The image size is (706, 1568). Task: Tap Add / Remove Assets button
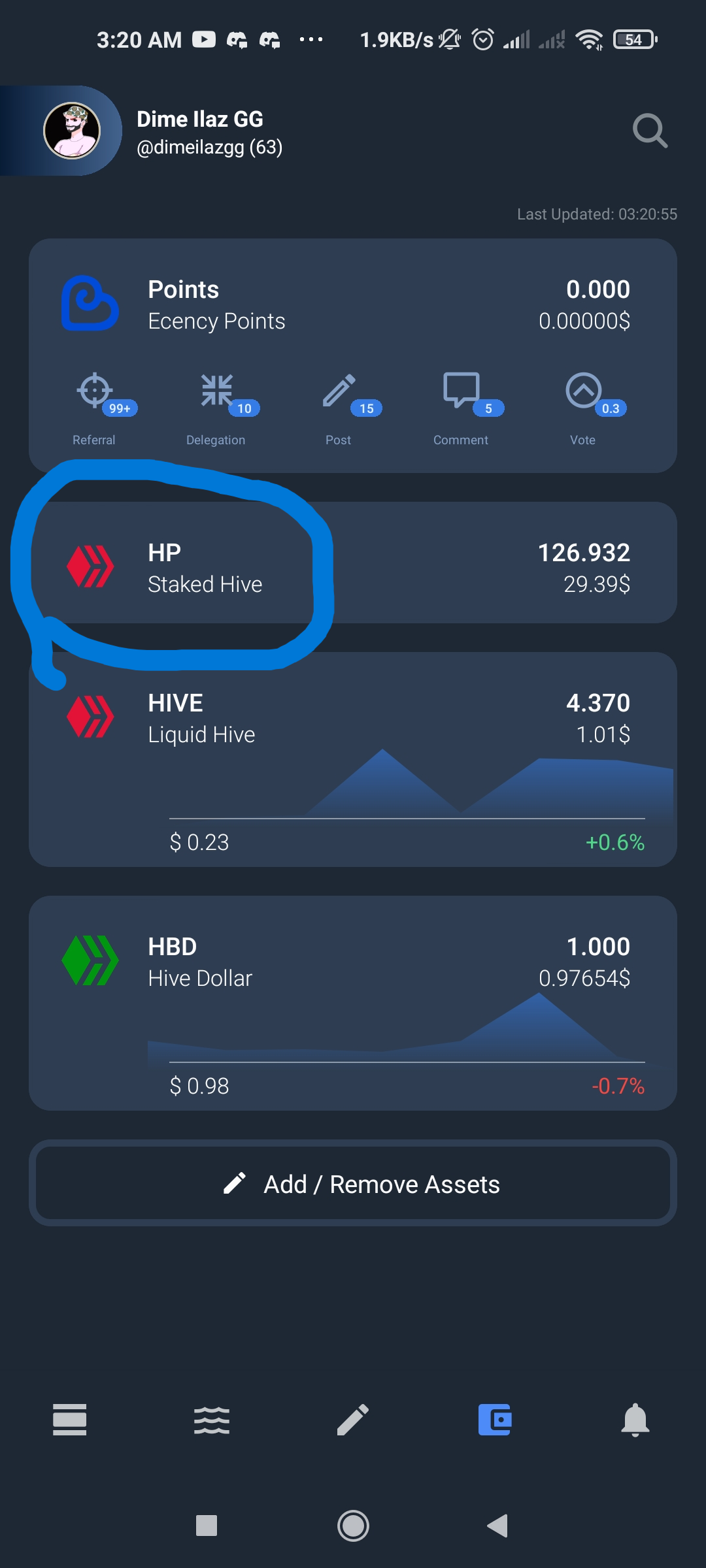(x=353, y=1184)
